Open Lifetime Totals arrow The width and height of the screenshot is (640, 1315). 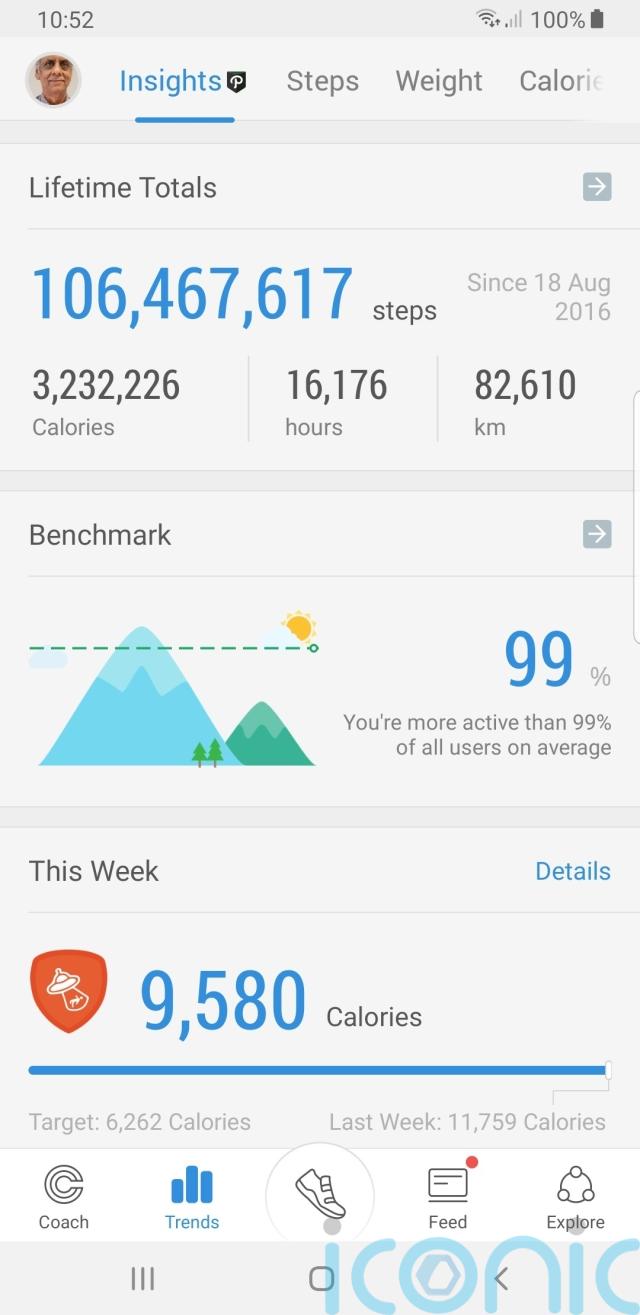pos(597,187)
